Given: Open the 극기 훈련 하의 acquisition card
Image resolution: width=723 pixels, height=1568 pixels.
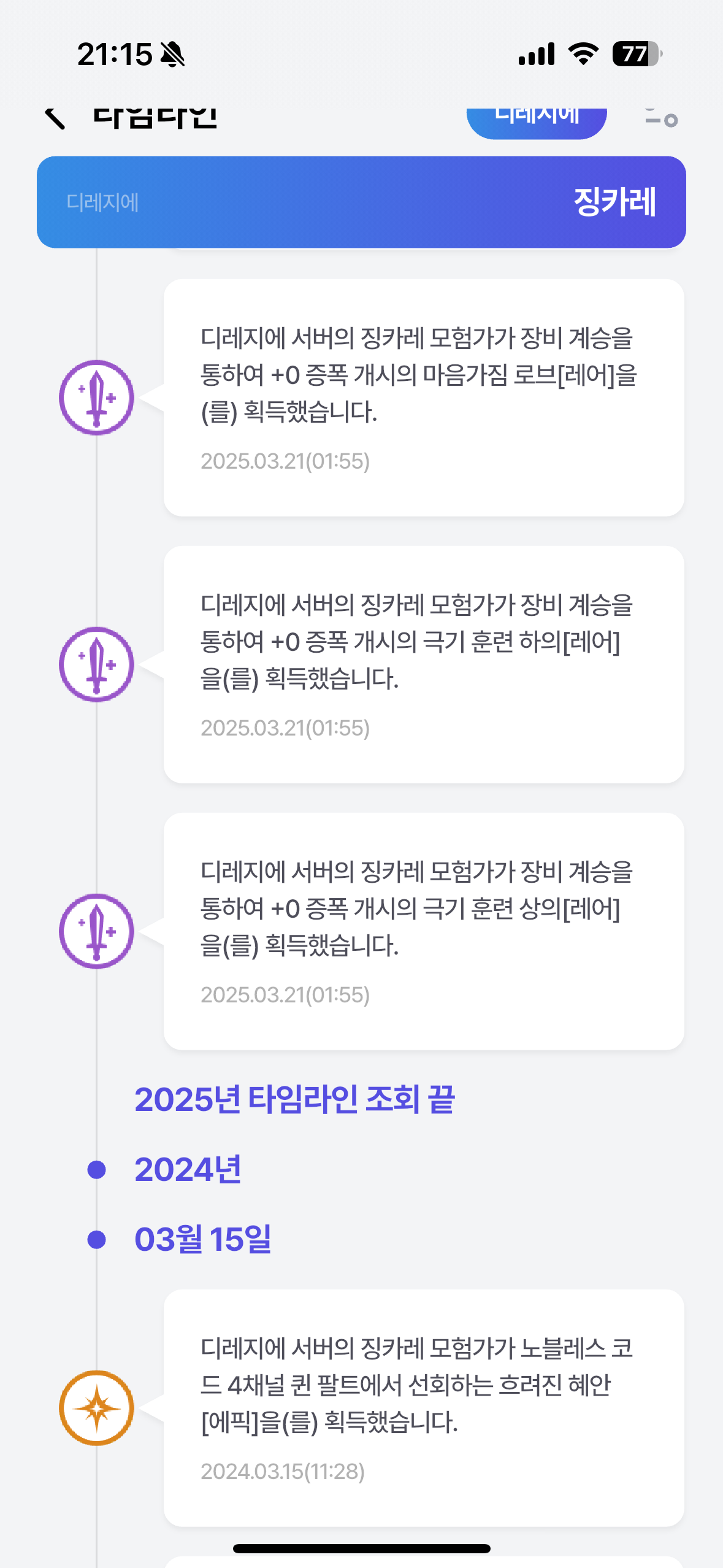Looking at the screenshot, I should (423, 664).
